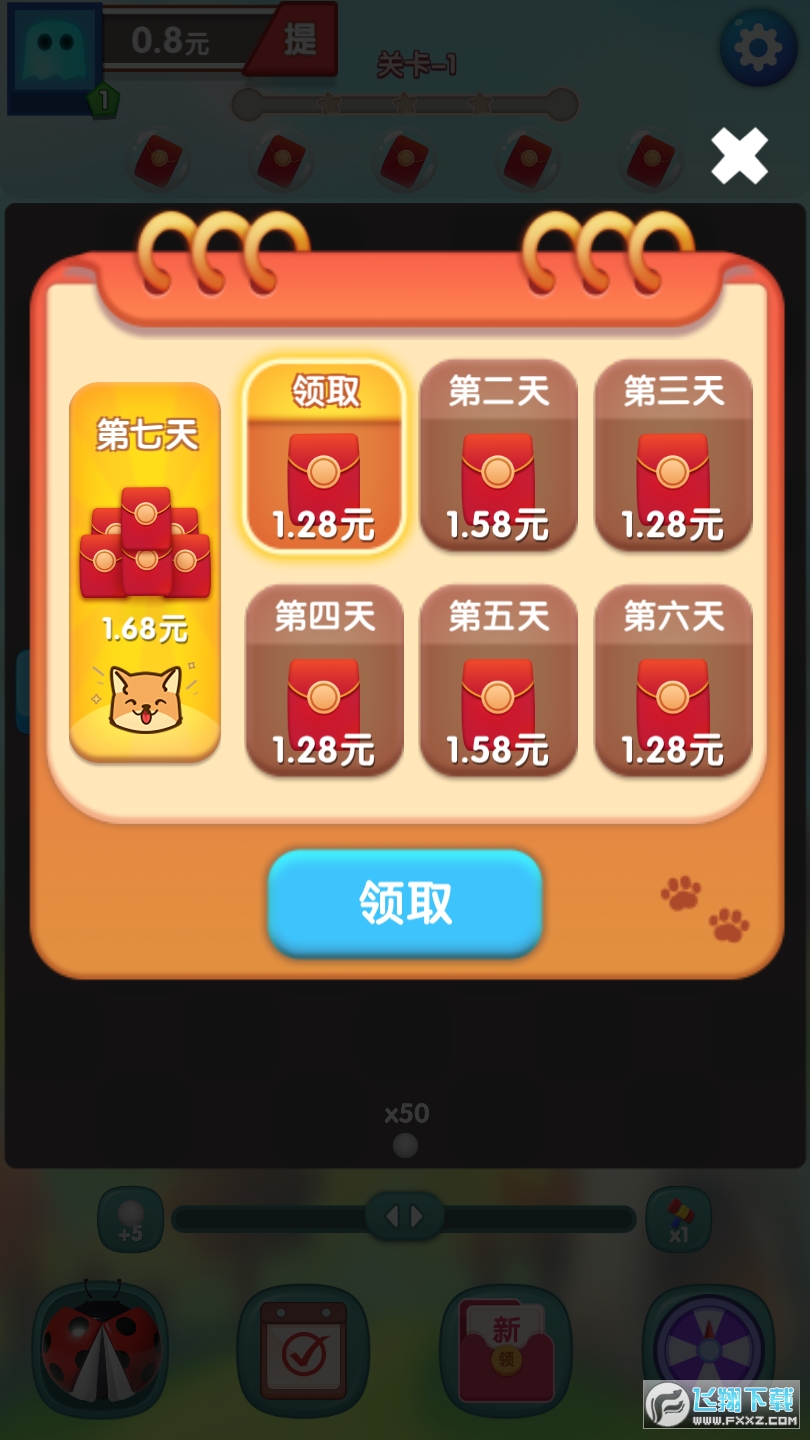This screenshot has height=1440, width=810.
Task: Tap the blue 领取 claim button
Action: tap(405, 903)
